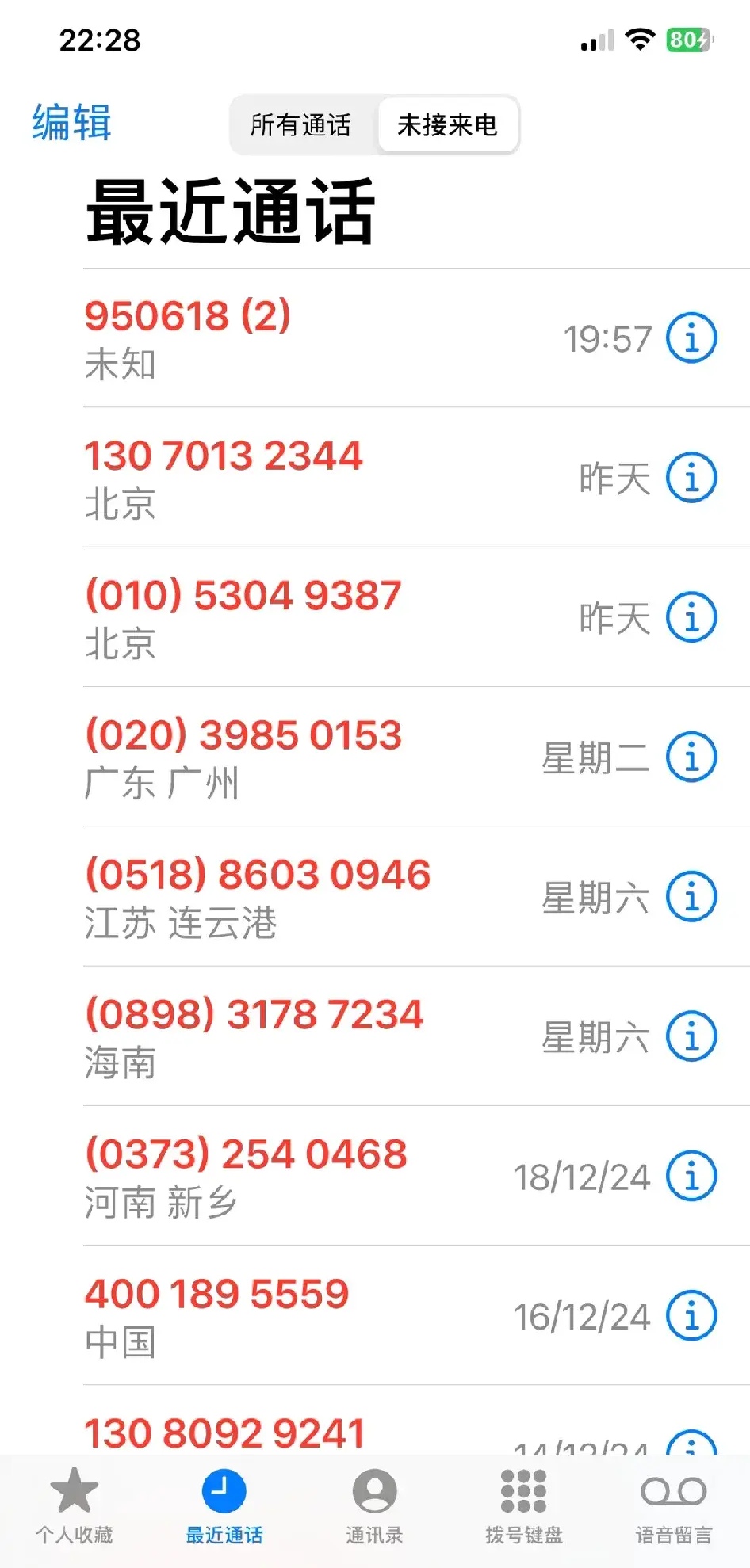View info for (0898) 3178 7234
Image resolution: width=750 pixels, height=1568 pixels.
[x=691, y=1036]
